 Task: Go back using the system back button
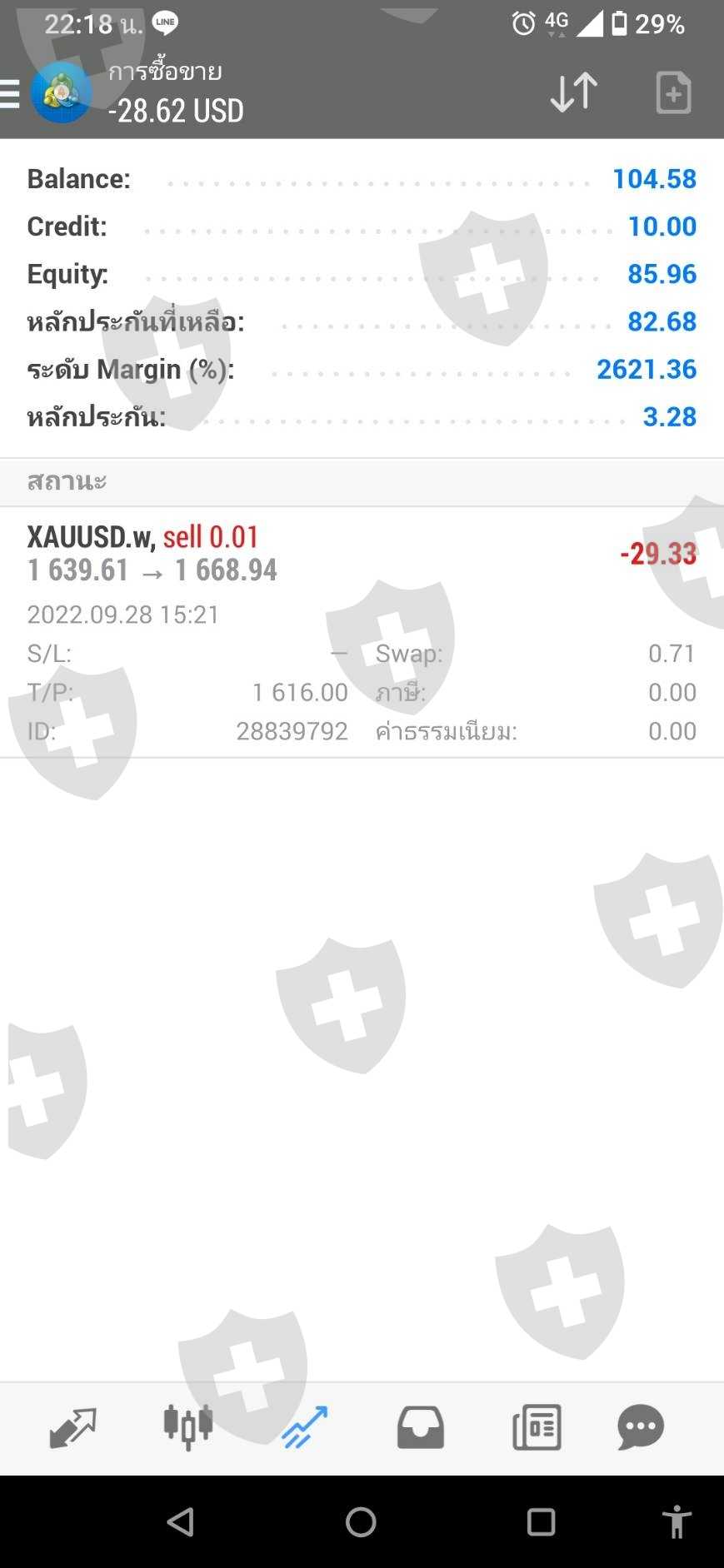point(181,1522)
